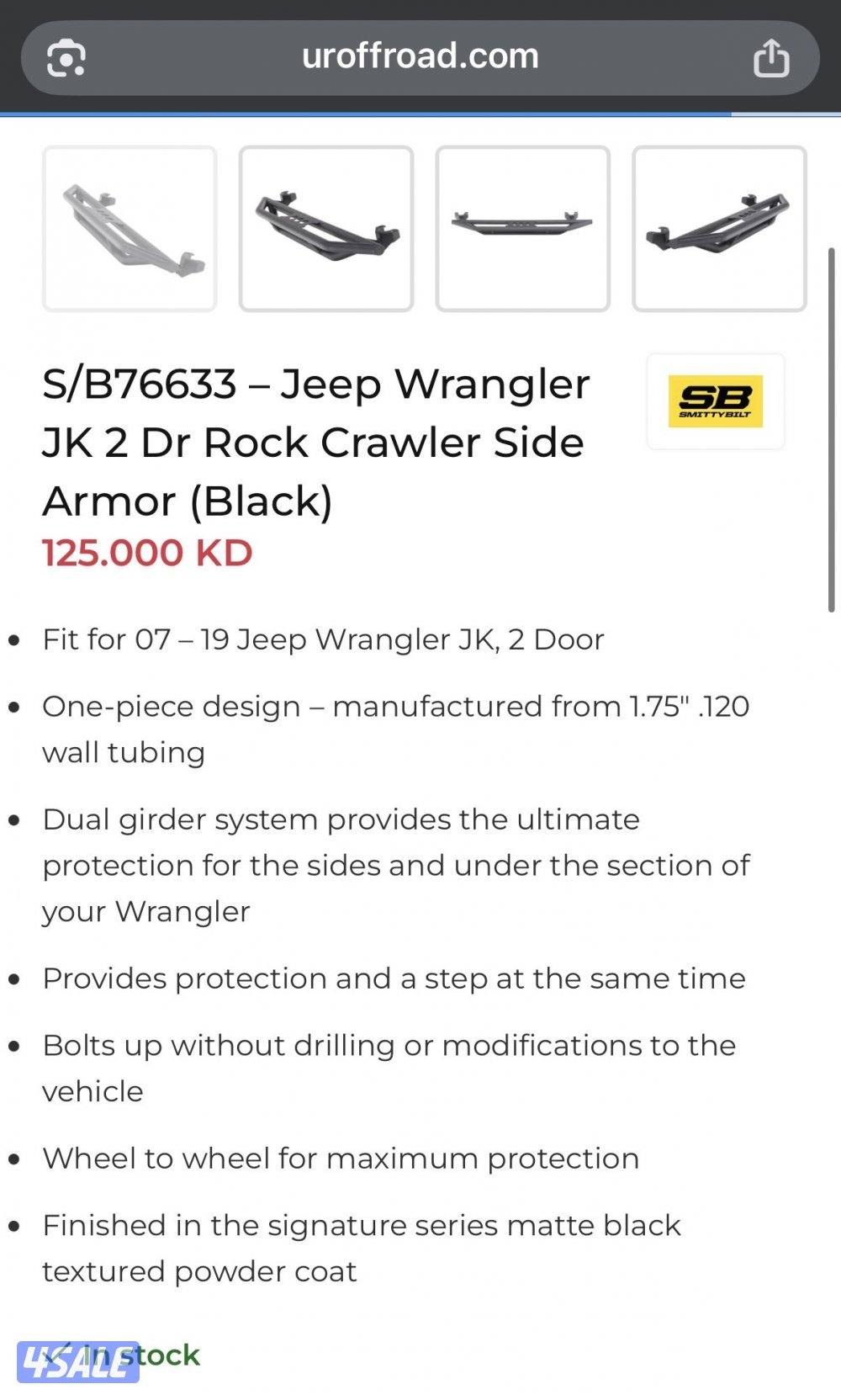Screen dimensions: 841x1400
Task: Click the product title S/B76633 Jeep Wrangler
Action: [317, 442]
